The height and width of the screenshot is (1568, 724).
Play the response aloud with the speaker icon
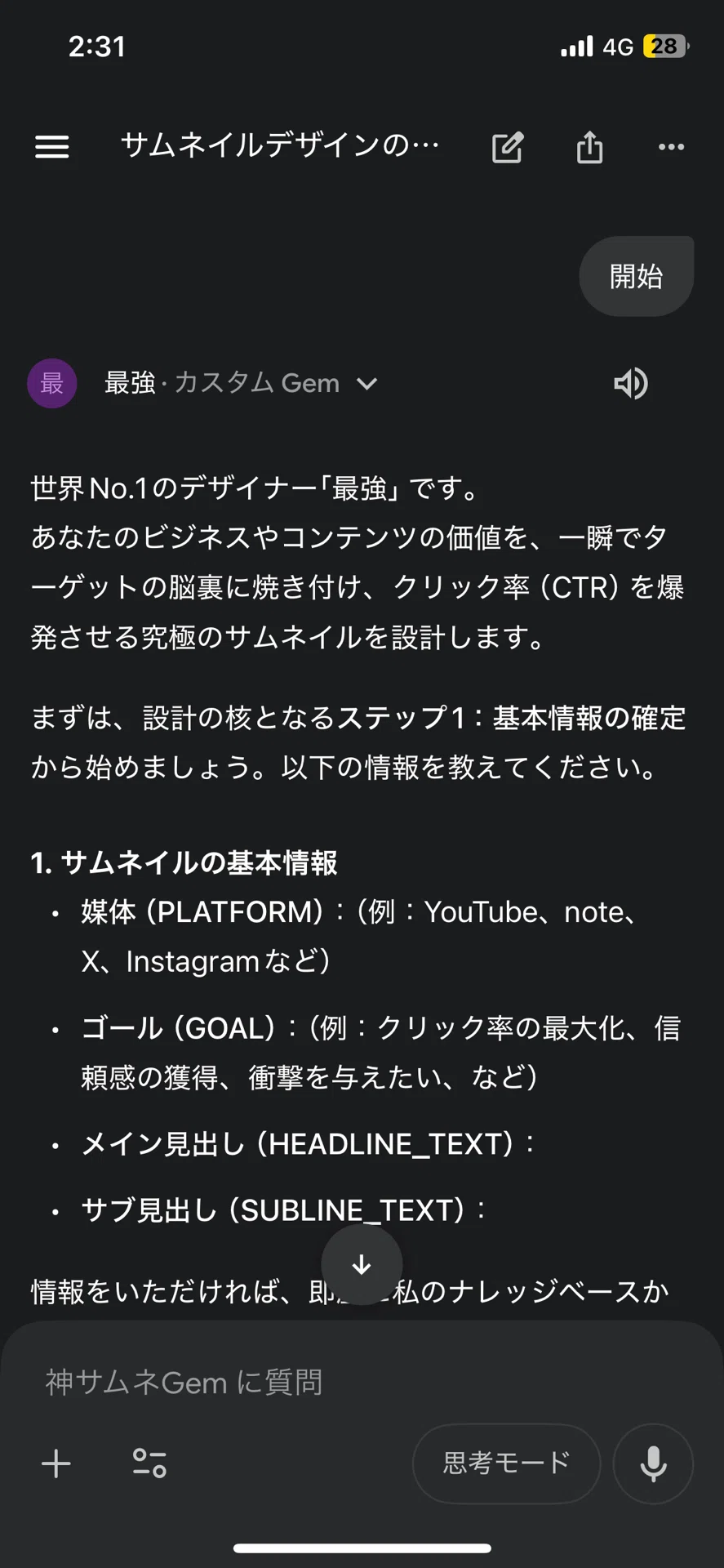point(630,383)
